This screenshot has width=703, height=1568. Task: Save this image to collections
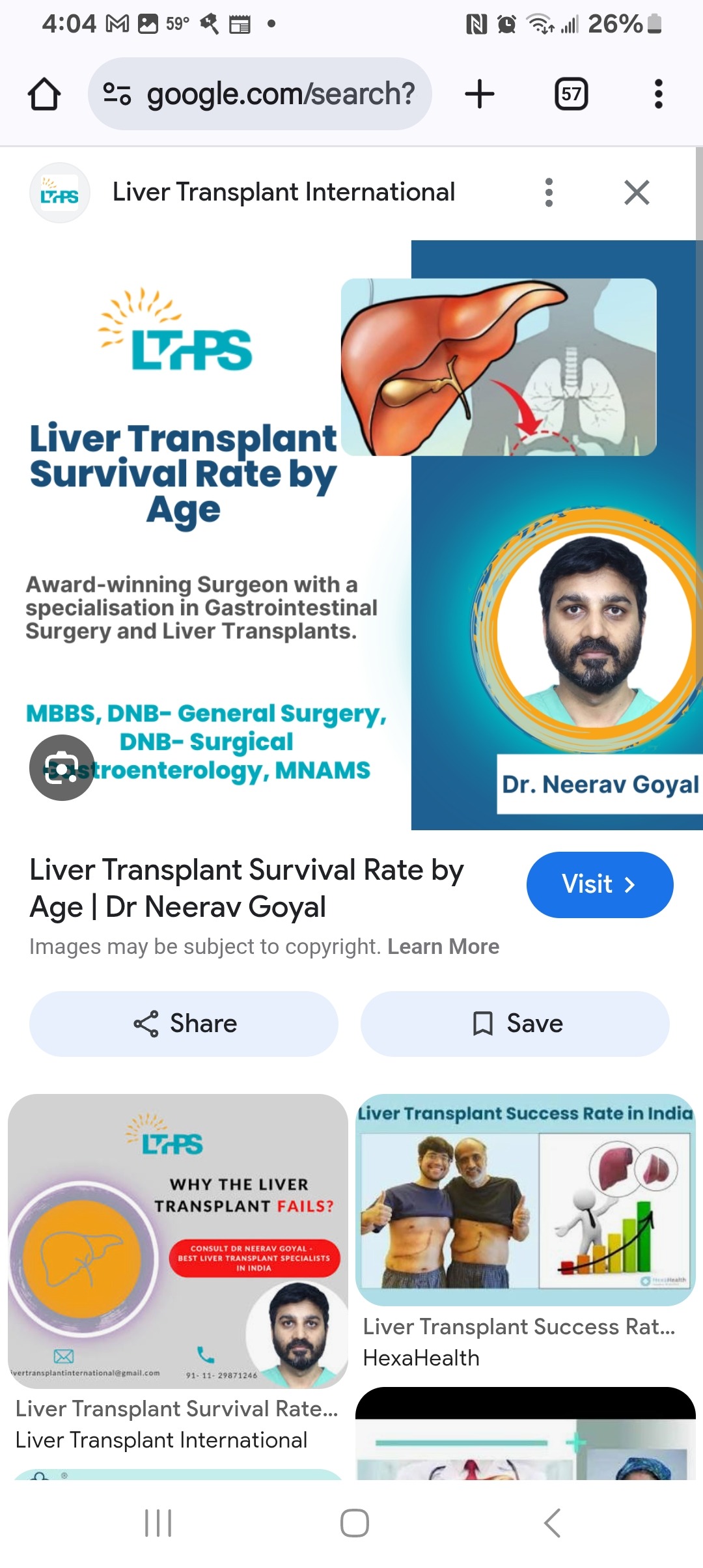[515, 1024]
